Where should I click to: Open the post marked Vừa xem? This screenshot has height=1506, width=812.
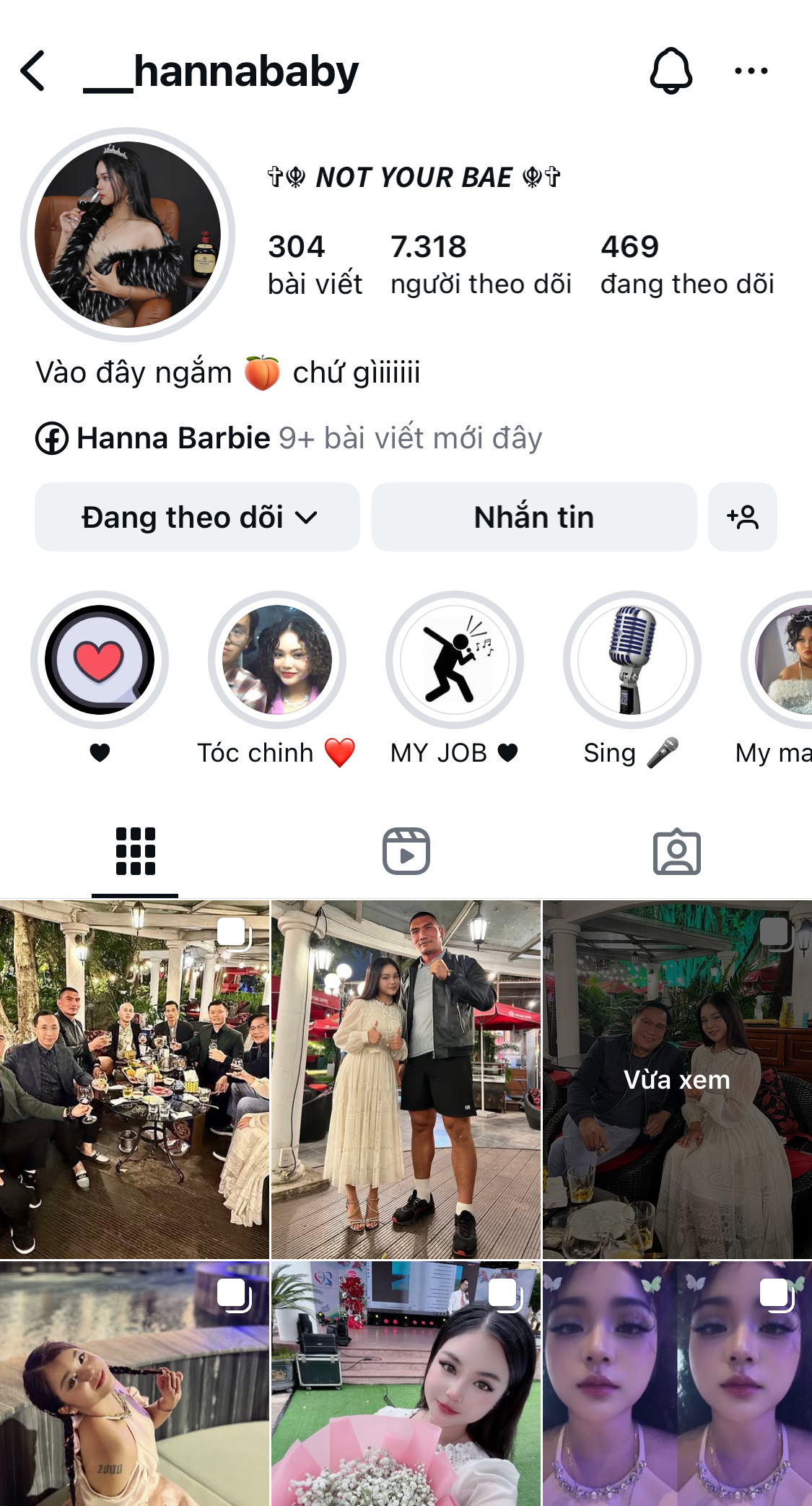[x=677, y=1079]
